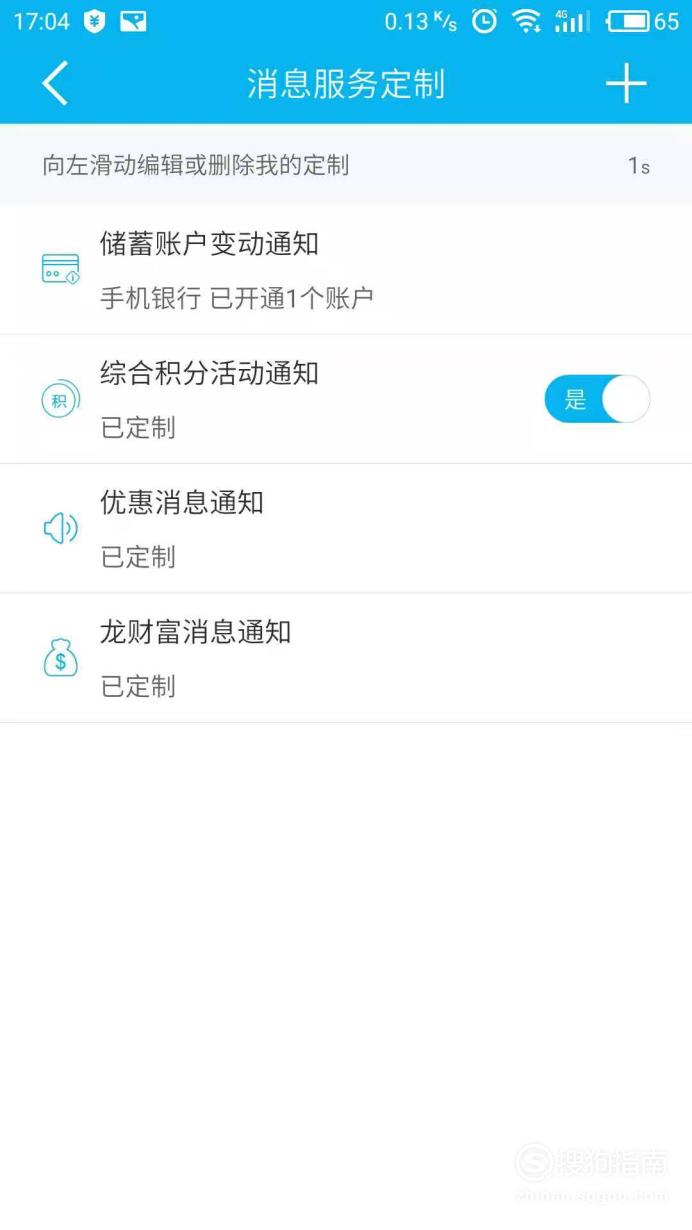Open 储蓄账户变动通知 row
The image size is (692, 1230).
coord(346,269)
